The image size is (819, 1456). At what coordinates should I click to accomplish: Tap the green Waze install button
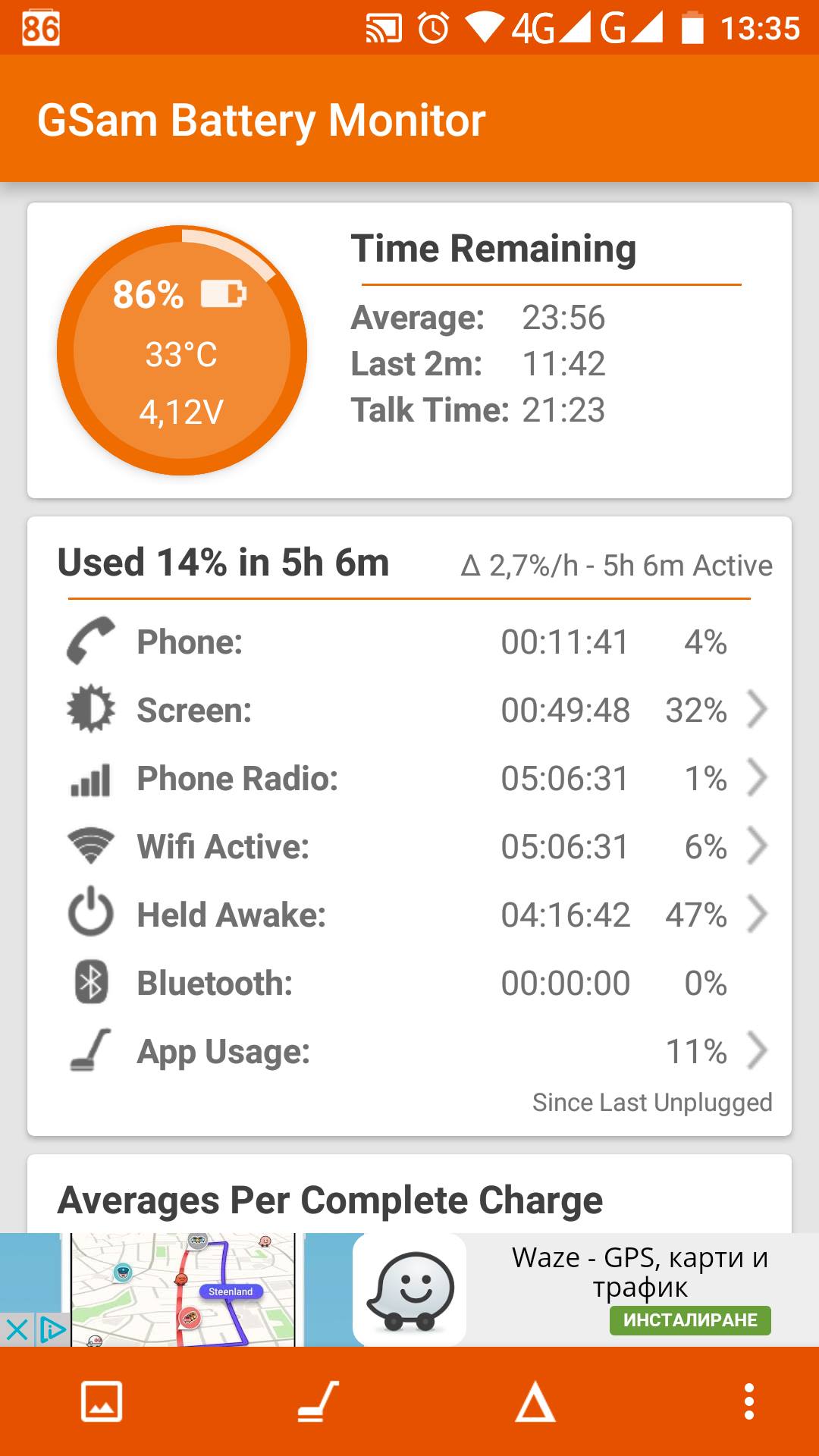(690, 1320)
